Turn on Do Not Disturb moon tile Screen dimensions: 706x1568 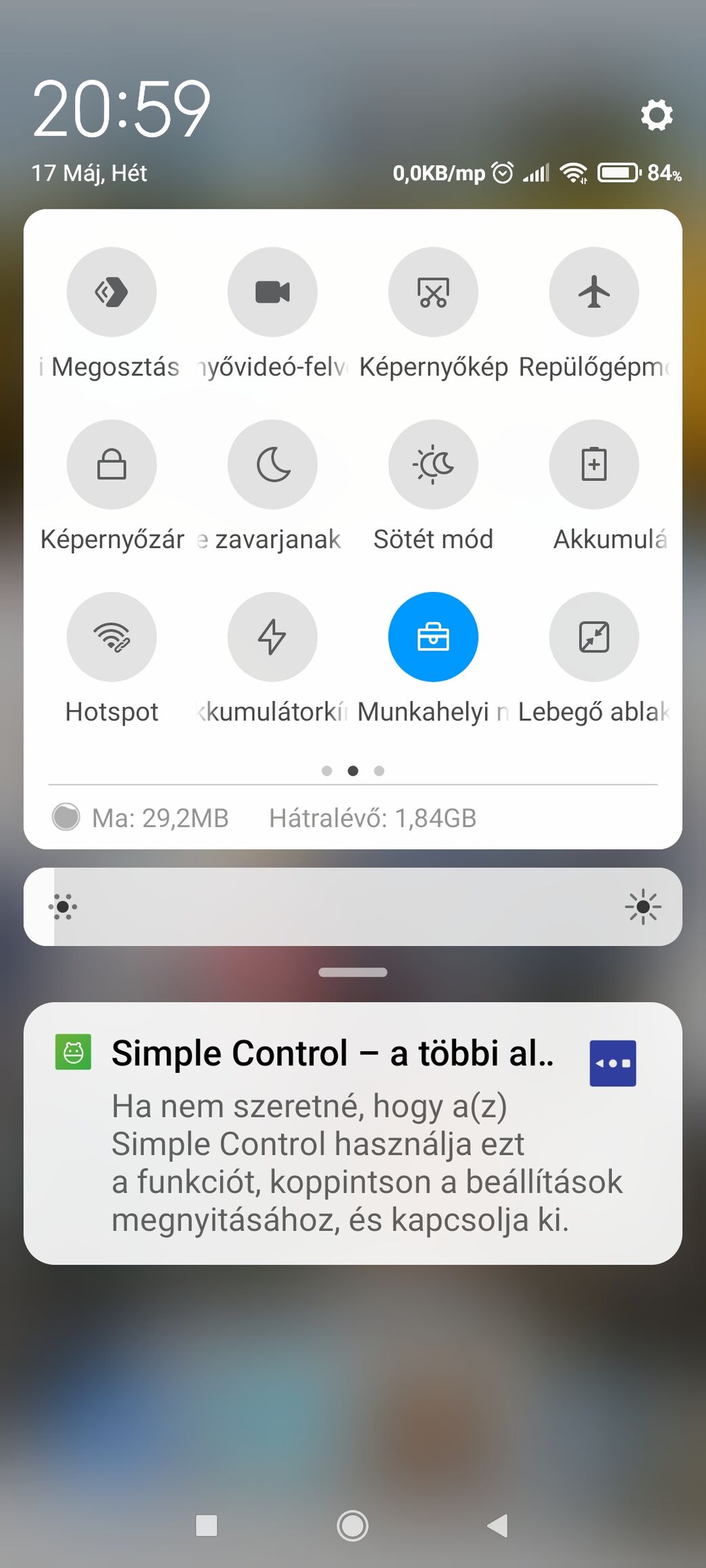(x=272, y=465)
